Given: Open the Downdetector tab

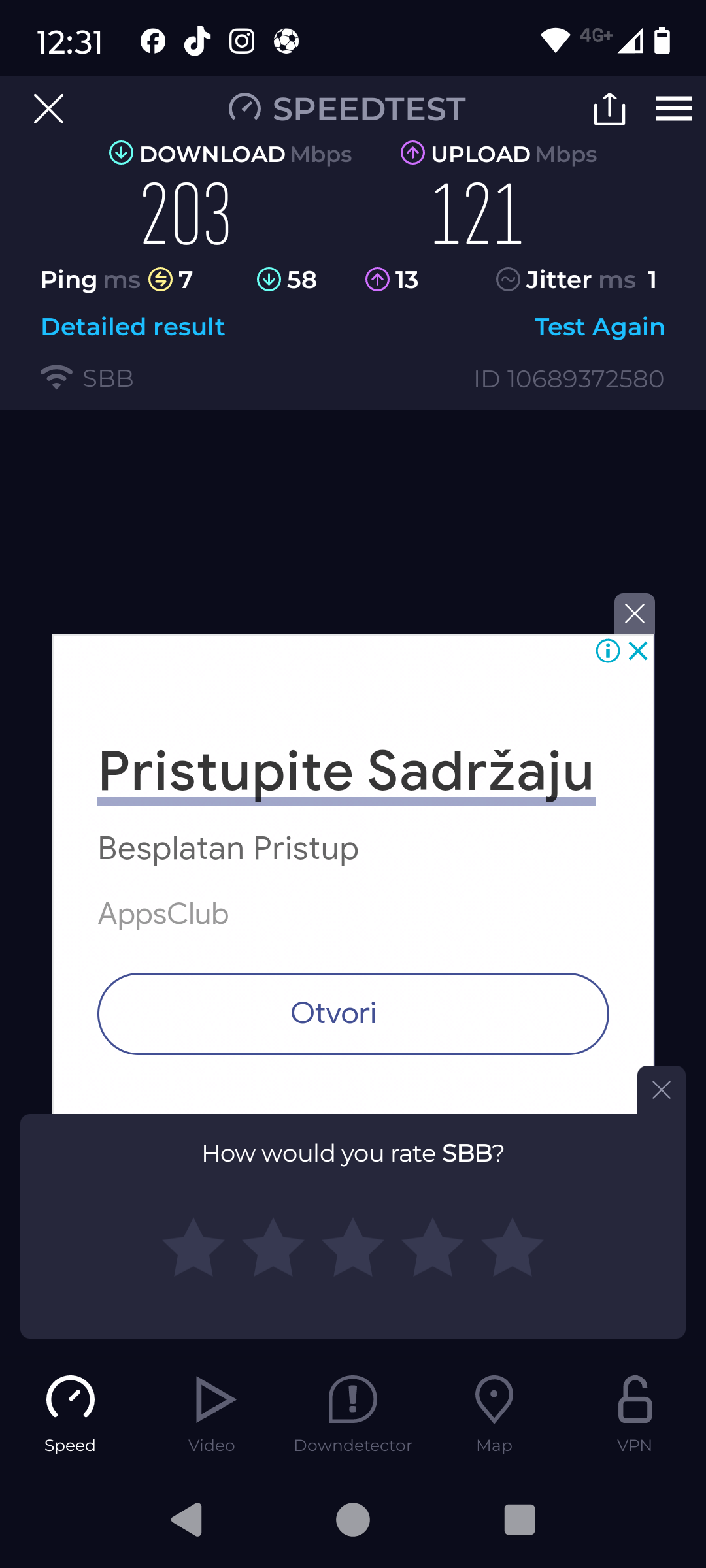Looking at the screenshot, I should click(x=353, y=1413).
